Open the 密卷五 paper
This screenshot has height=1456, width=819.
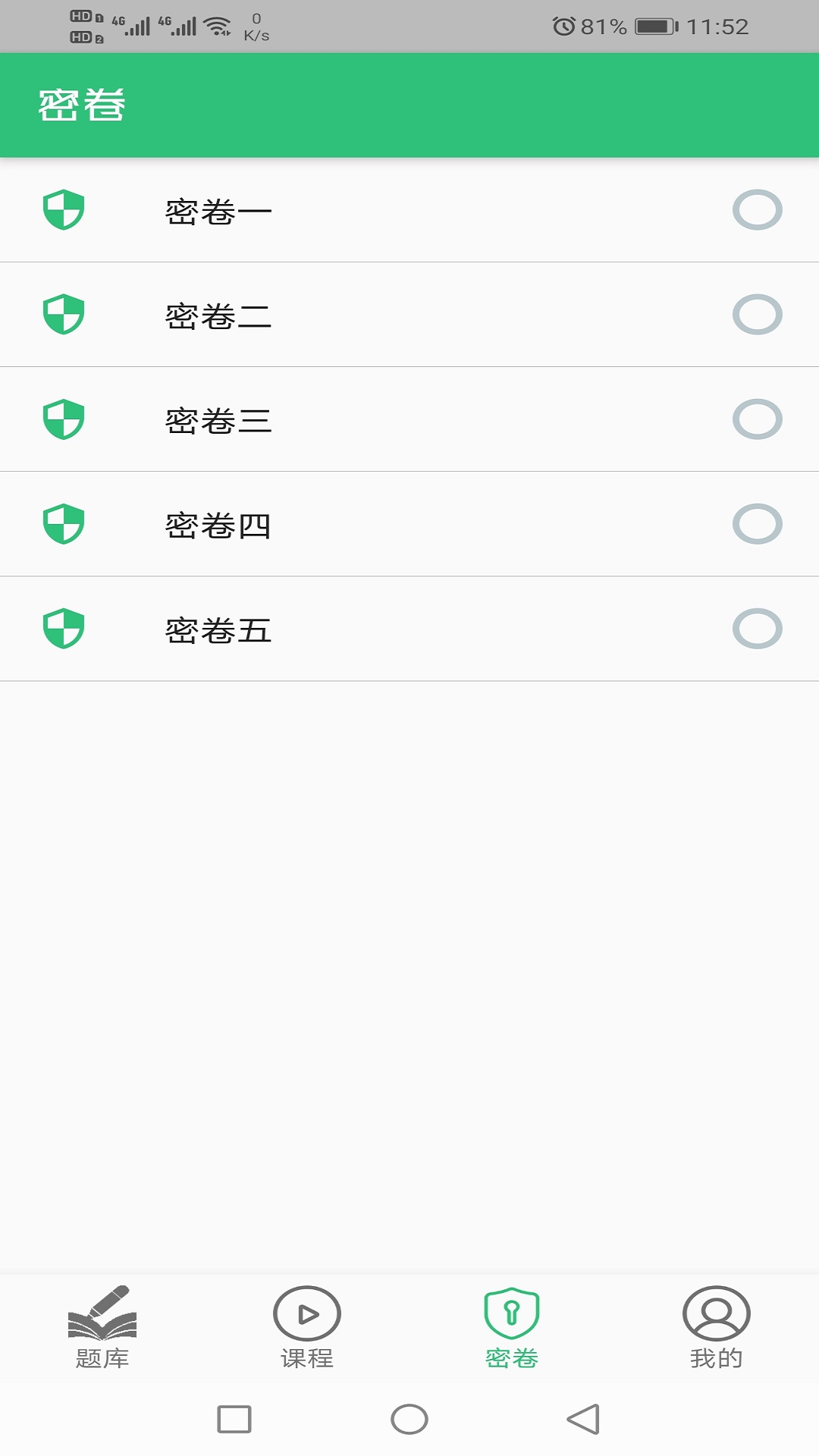point(218,629)
